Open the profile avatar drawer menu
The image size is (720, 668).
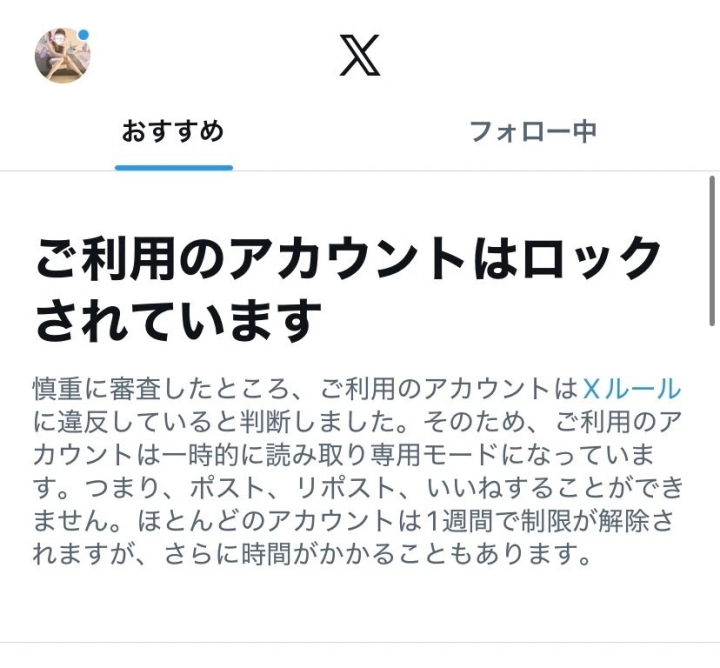63,56
